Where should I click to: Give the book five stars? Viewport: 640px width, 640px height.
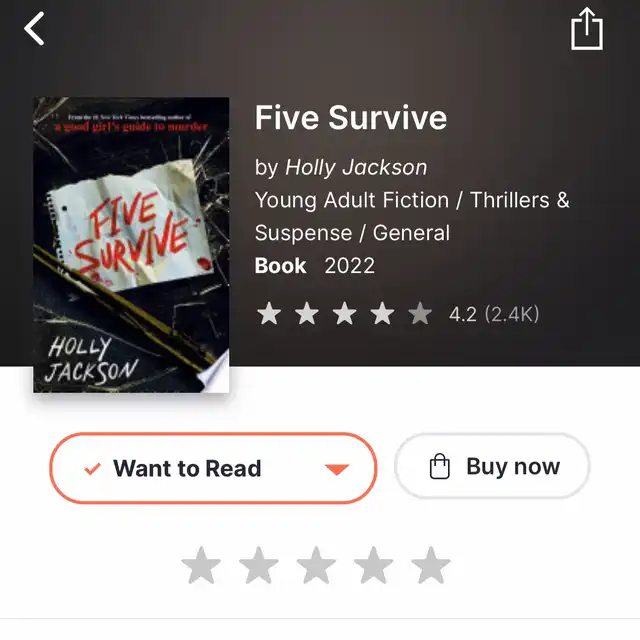point(431,566)
